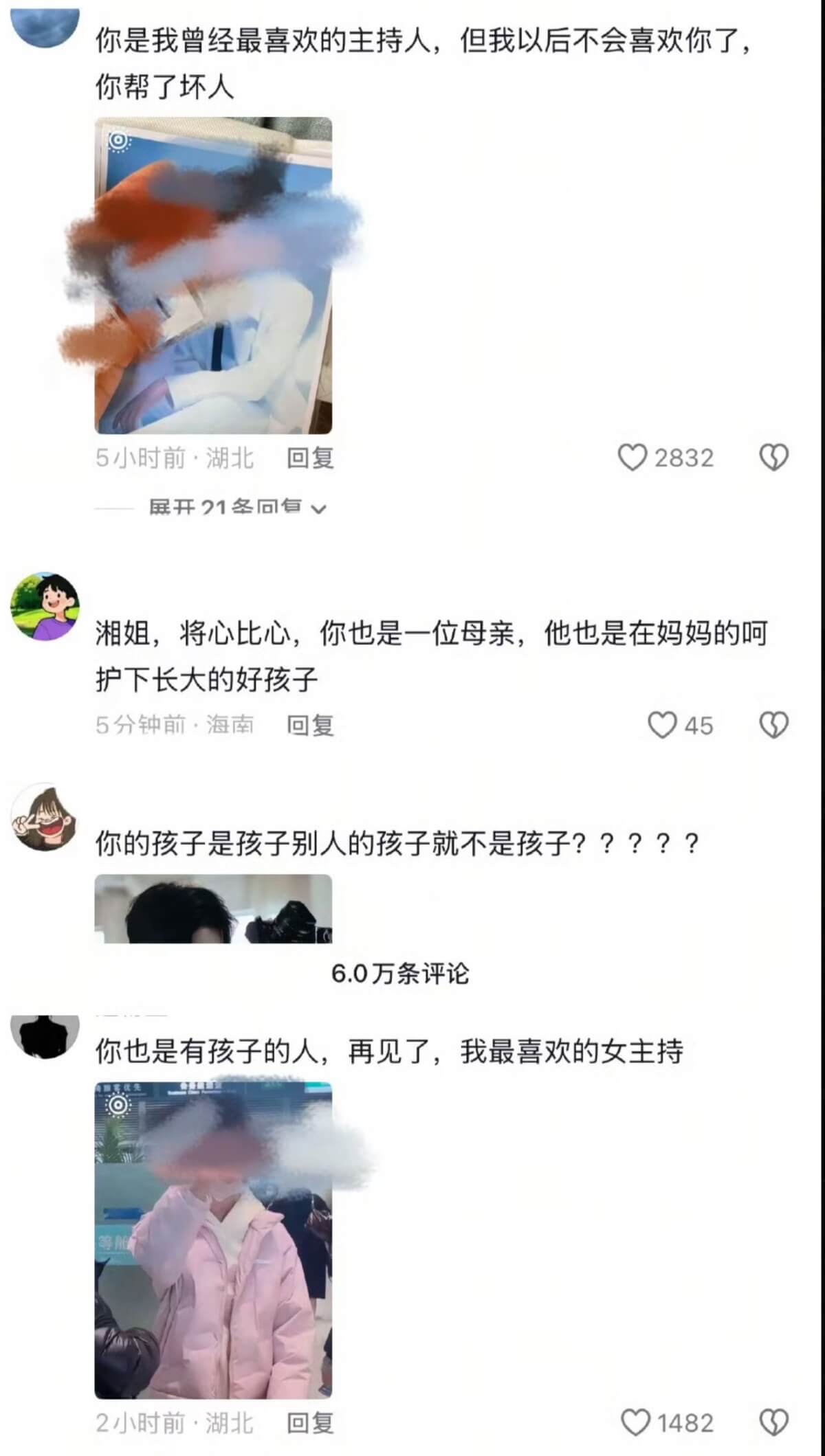This screenshot has width=825, height=1456.
Task: Dislike the comment with 1482 likes
Action: tap(773, 1423)
